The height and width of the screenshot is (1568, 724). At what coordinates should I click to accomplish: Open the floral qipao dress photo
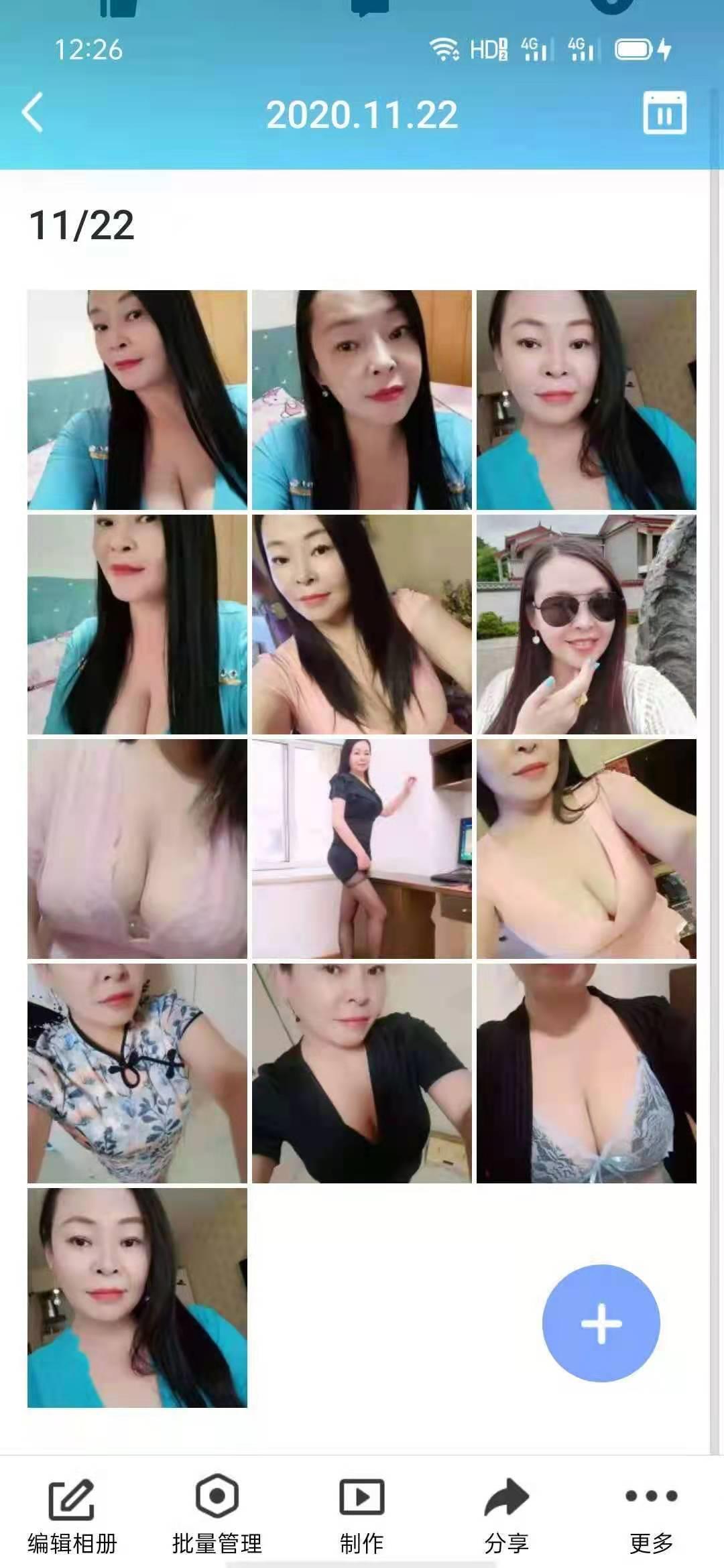pos(137,1073)
